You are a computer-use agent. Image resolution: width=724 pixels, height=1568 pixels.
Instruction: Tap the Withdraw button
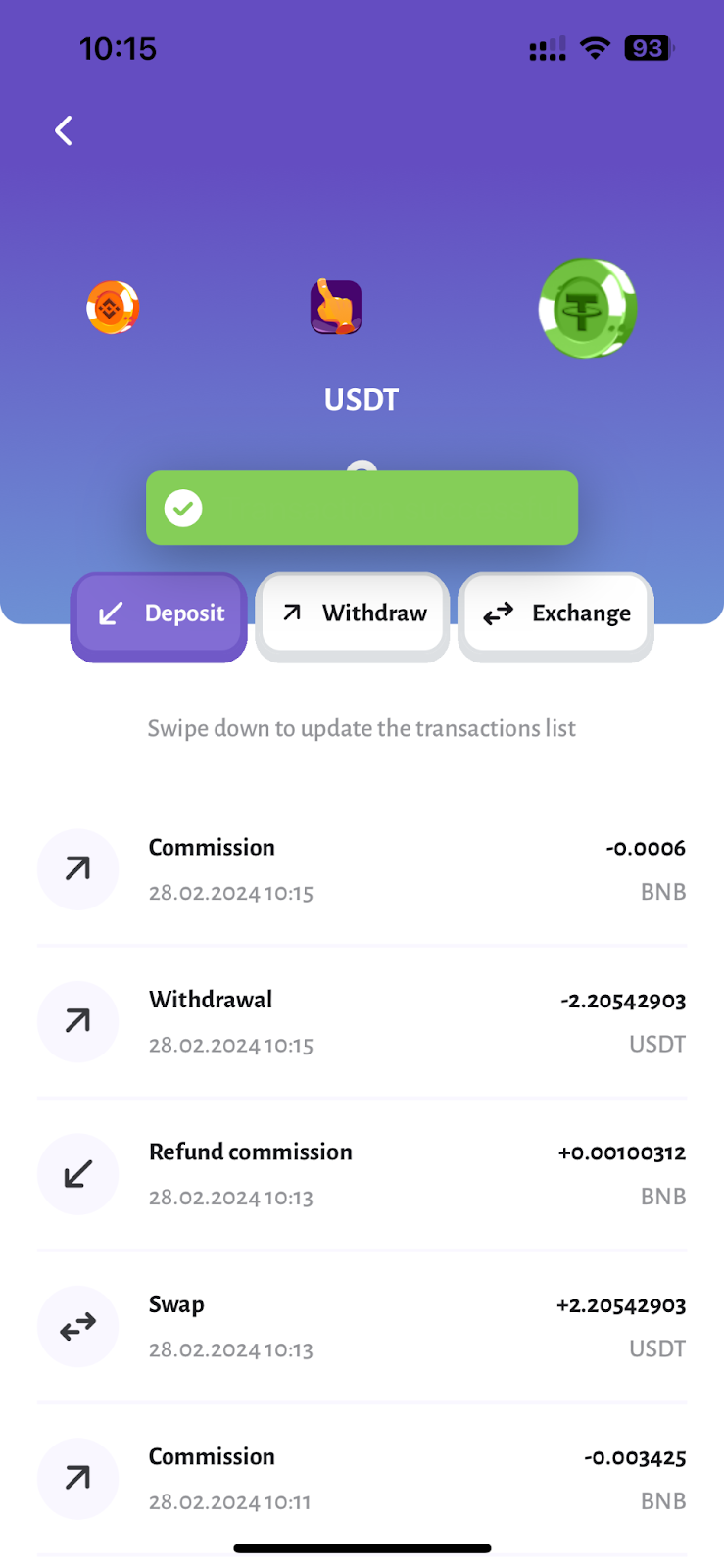click(353, 614)
